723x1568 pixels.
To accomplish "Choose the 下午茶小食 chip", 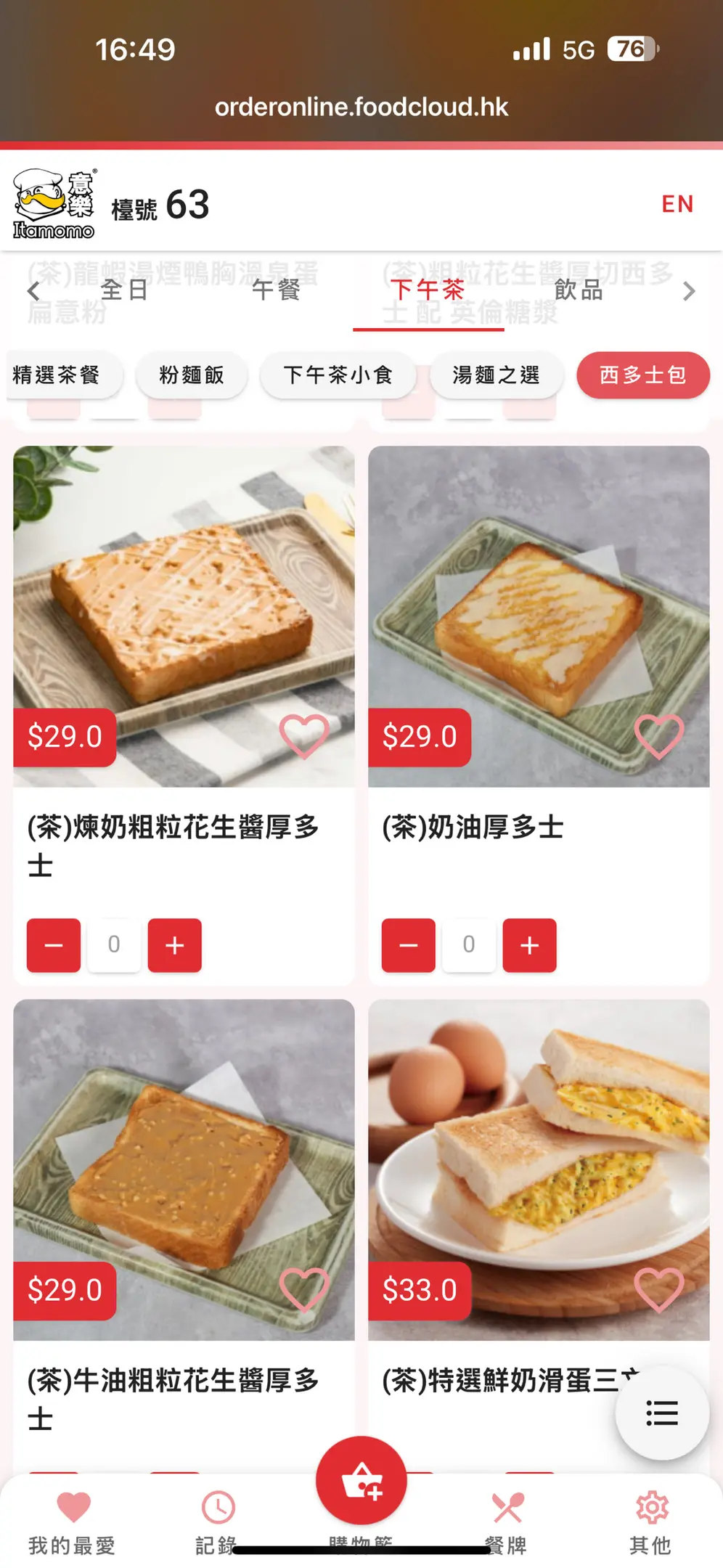I will (338, 375).
